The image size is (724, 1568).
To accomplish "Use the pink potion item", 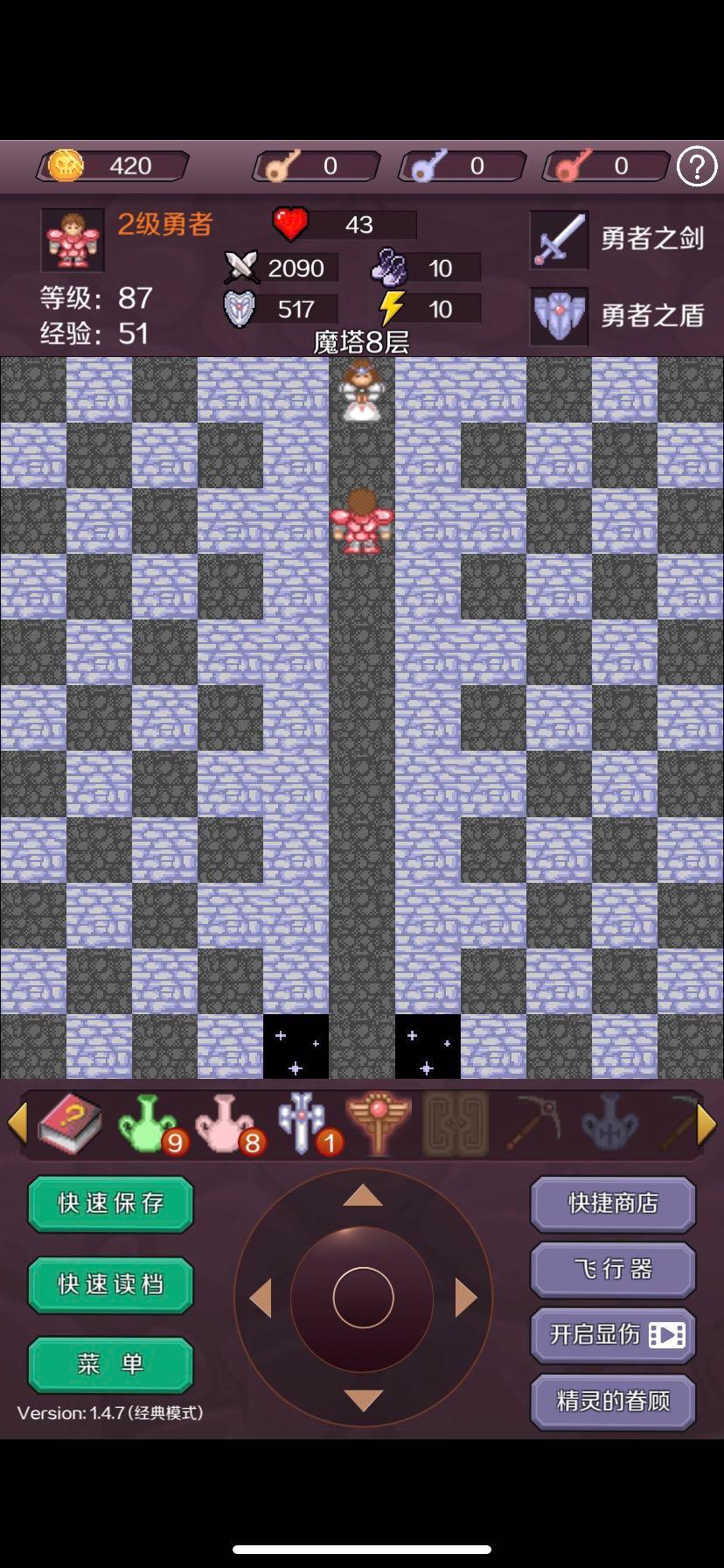I will (224, 1123).
